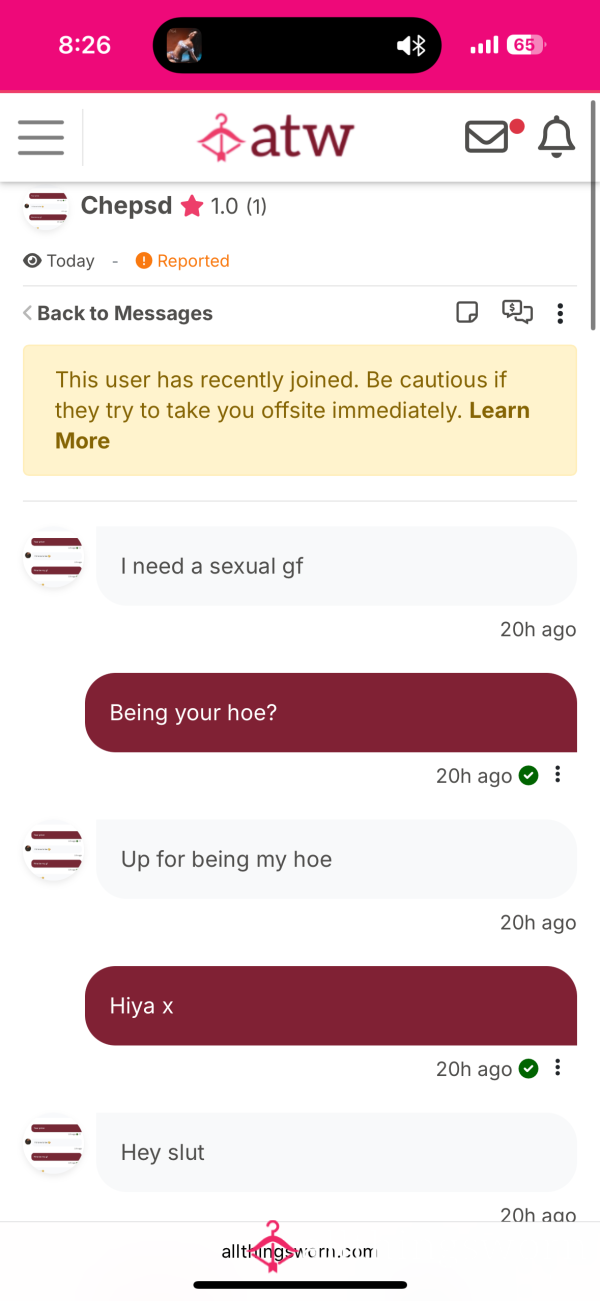Open options for the 'Hiya x' message
The image size is (600, 1301).
[558, 1068]
